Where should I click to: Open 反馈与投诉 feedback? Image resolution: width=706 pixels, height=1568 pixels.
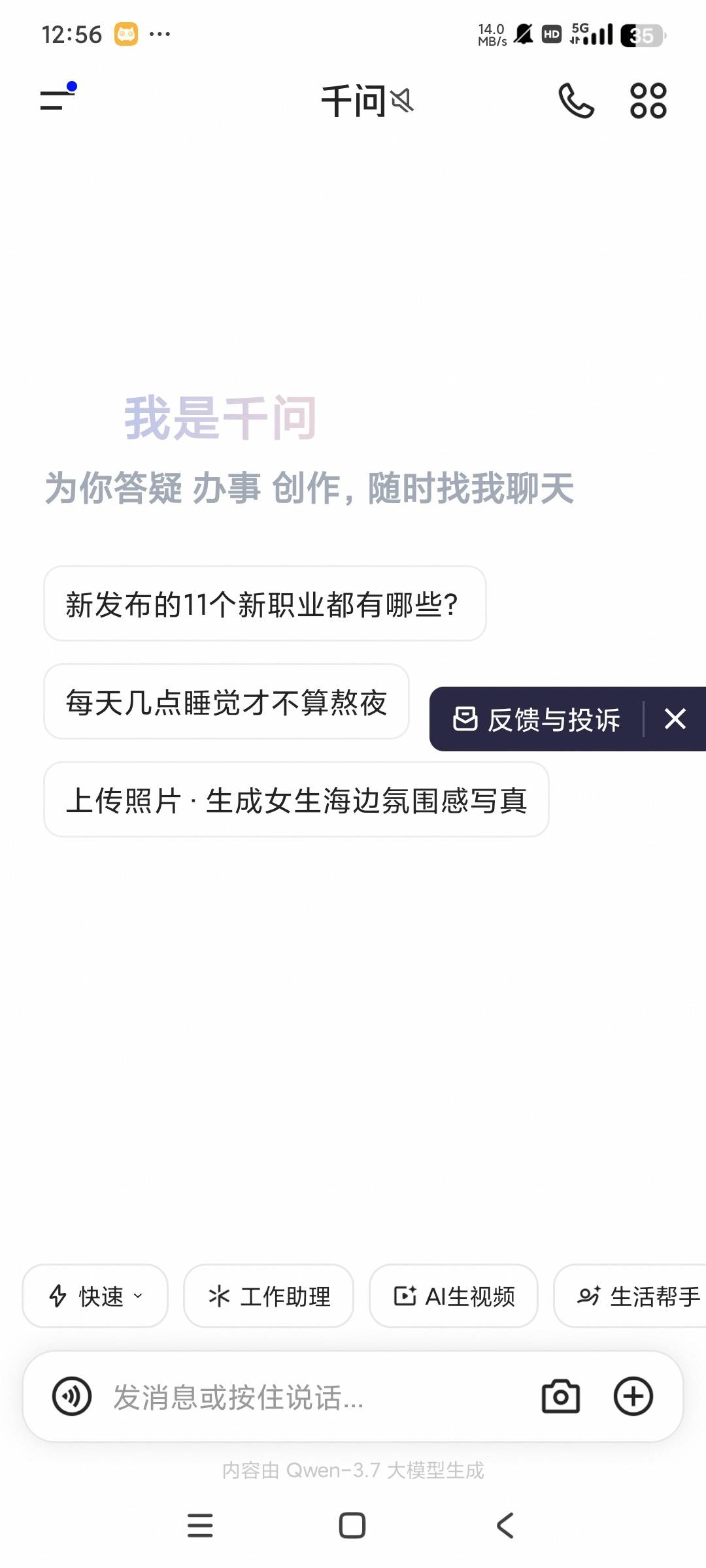pyautogui.click(x=536, y=719)
